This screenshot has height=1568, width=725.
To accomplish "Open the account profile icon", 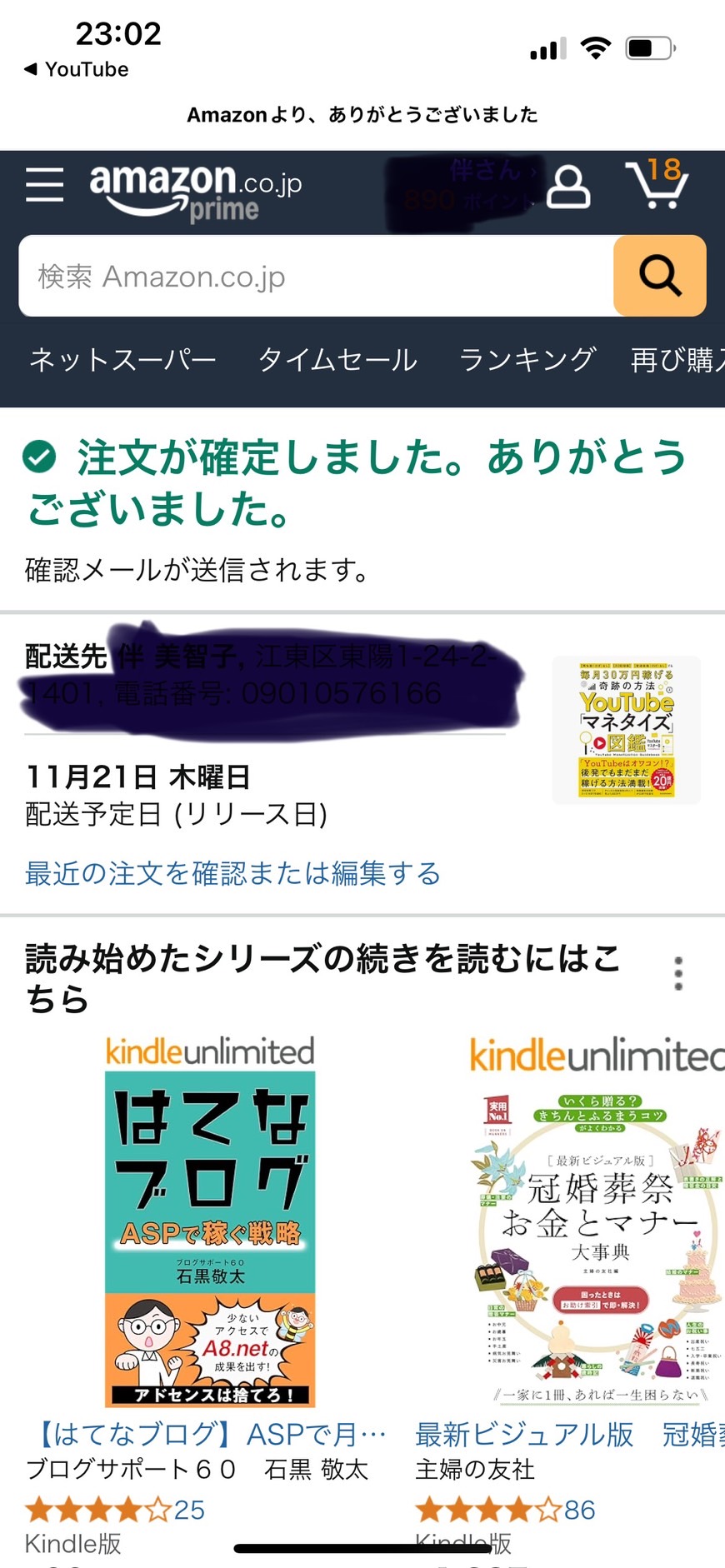I will click(568, 186).
